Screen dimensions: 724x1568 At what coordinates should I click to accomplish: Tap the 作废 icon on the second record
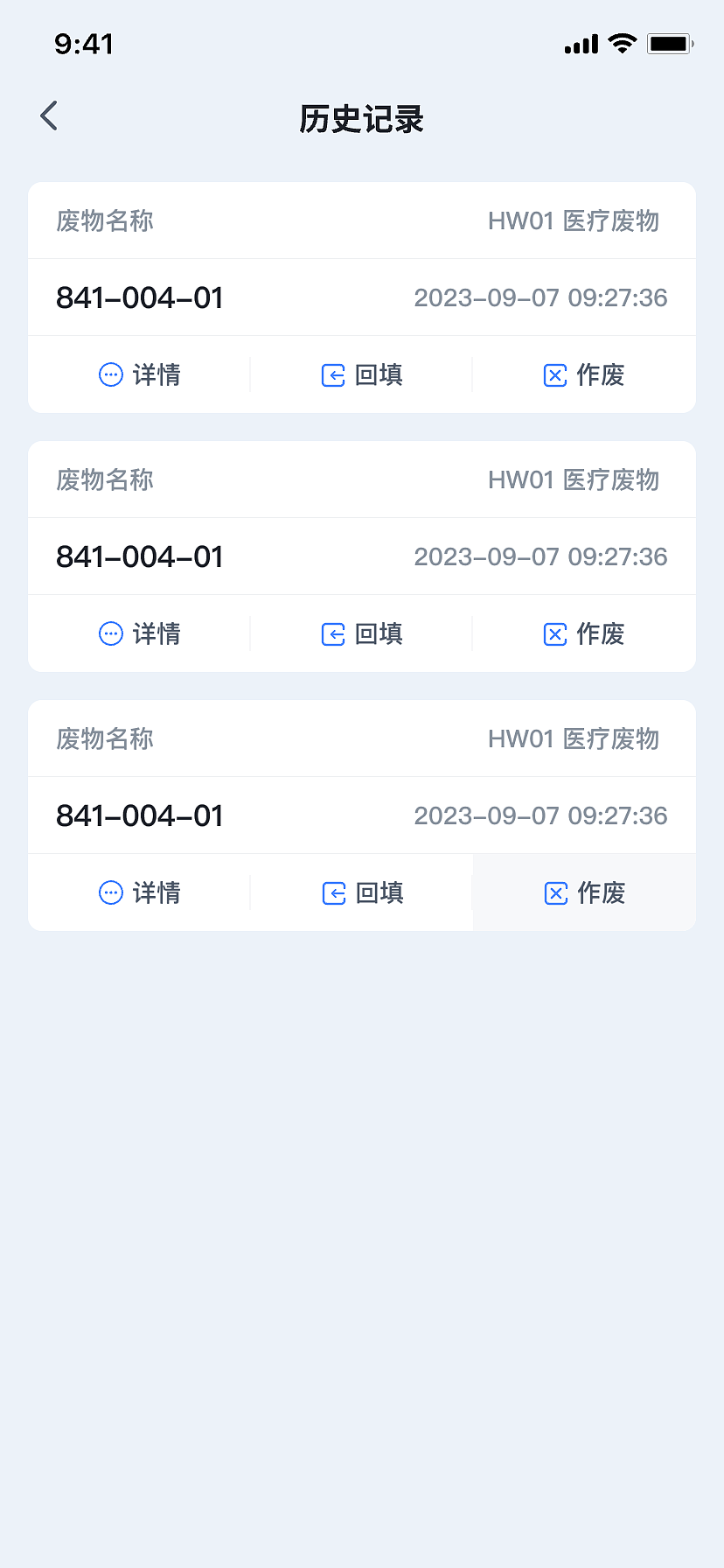point(555,633)
